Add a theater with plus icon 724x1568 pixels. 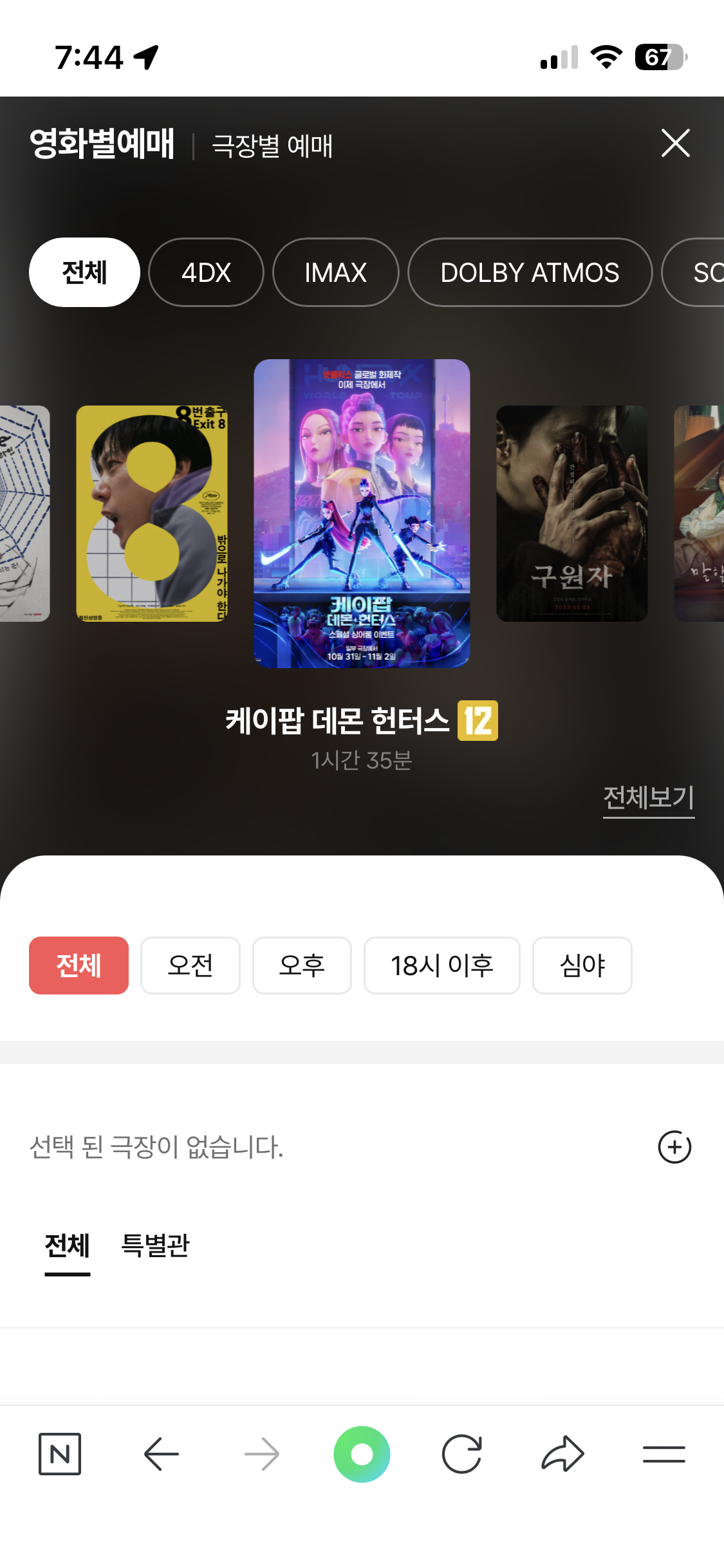674,1147
